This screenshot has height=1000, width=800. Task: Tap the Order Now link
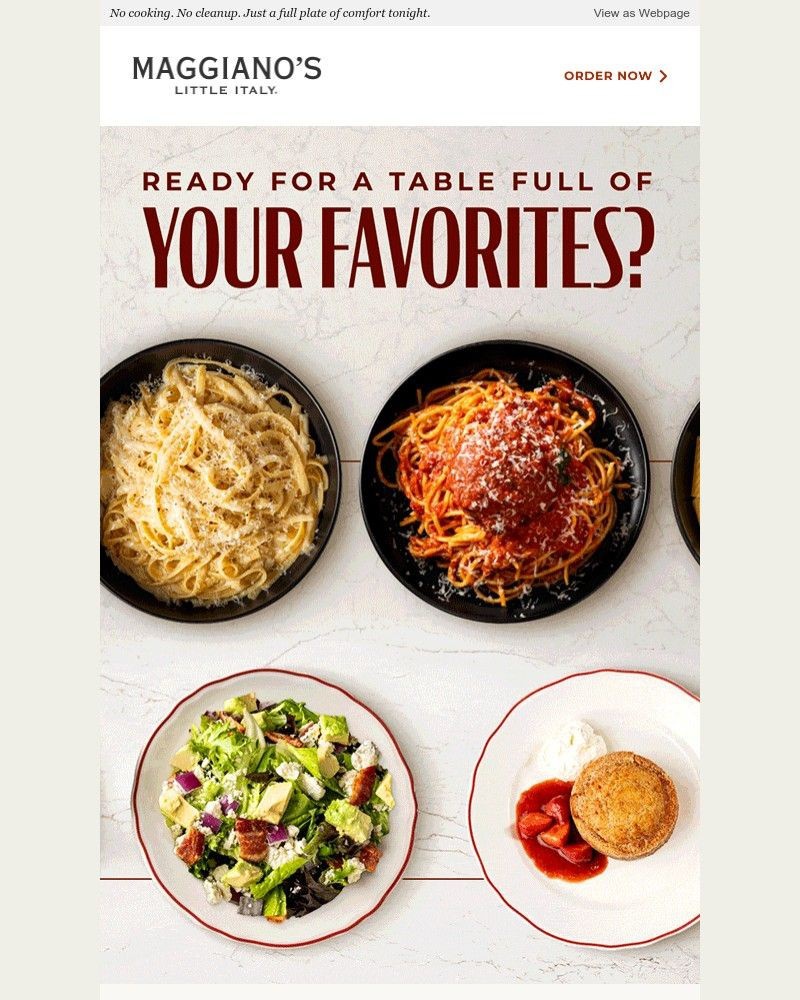tap(614, 76)
